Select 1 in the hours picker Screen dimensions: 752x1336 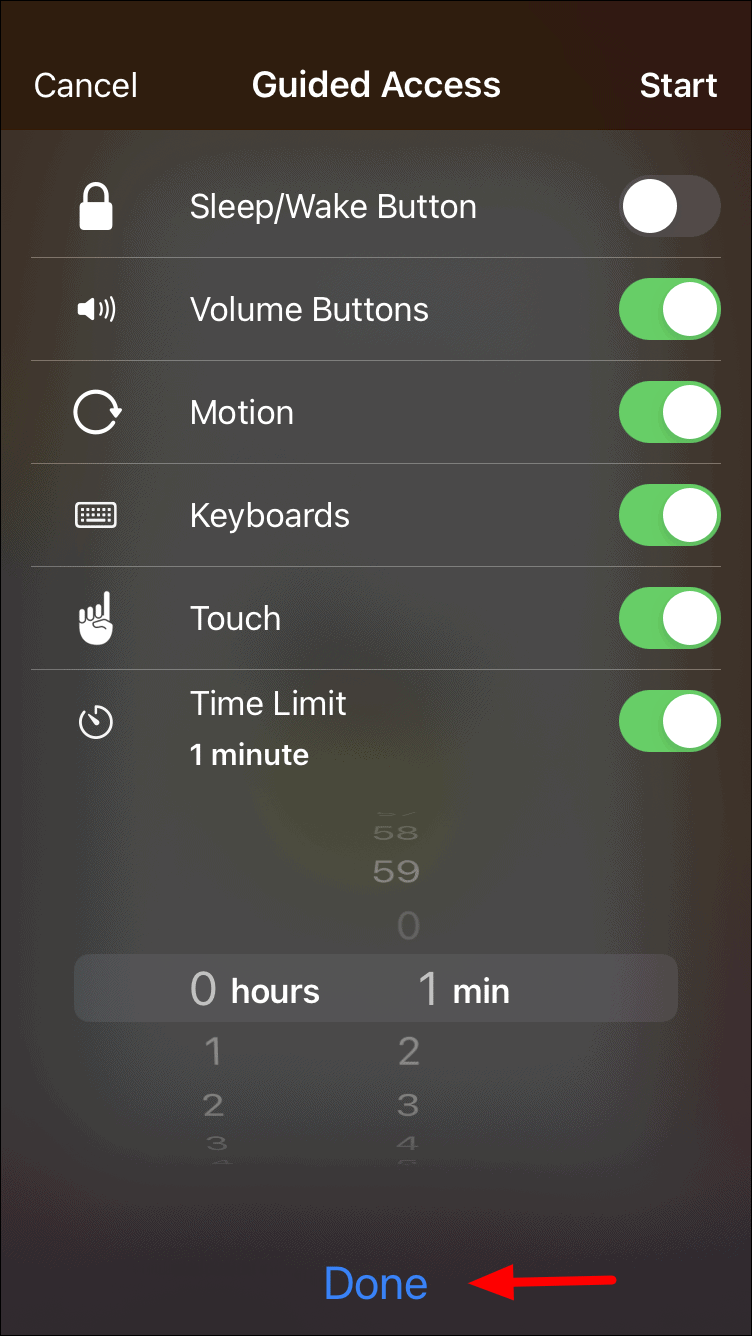point(213,1051)
